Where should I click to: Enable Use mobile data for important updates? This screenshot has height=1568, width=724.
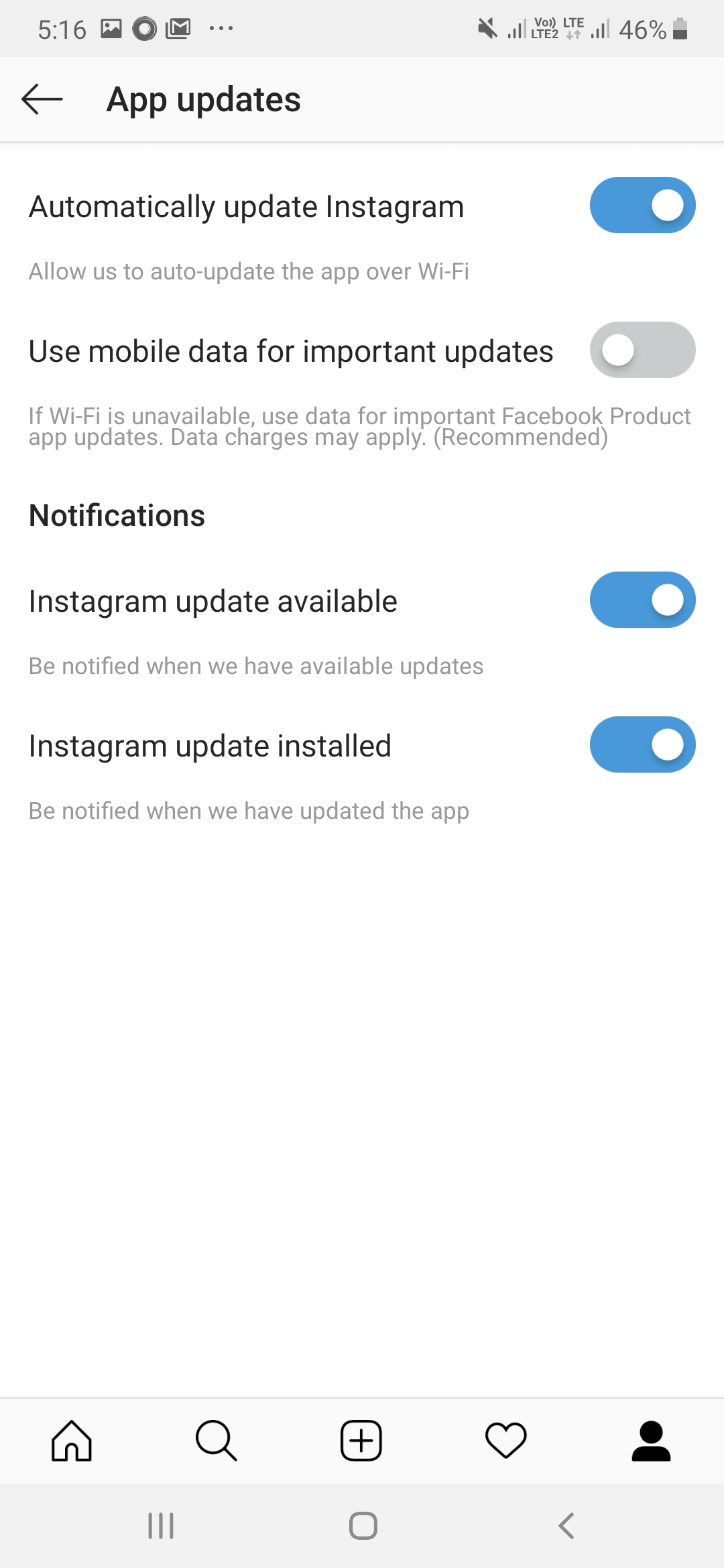tap(642, 349)
